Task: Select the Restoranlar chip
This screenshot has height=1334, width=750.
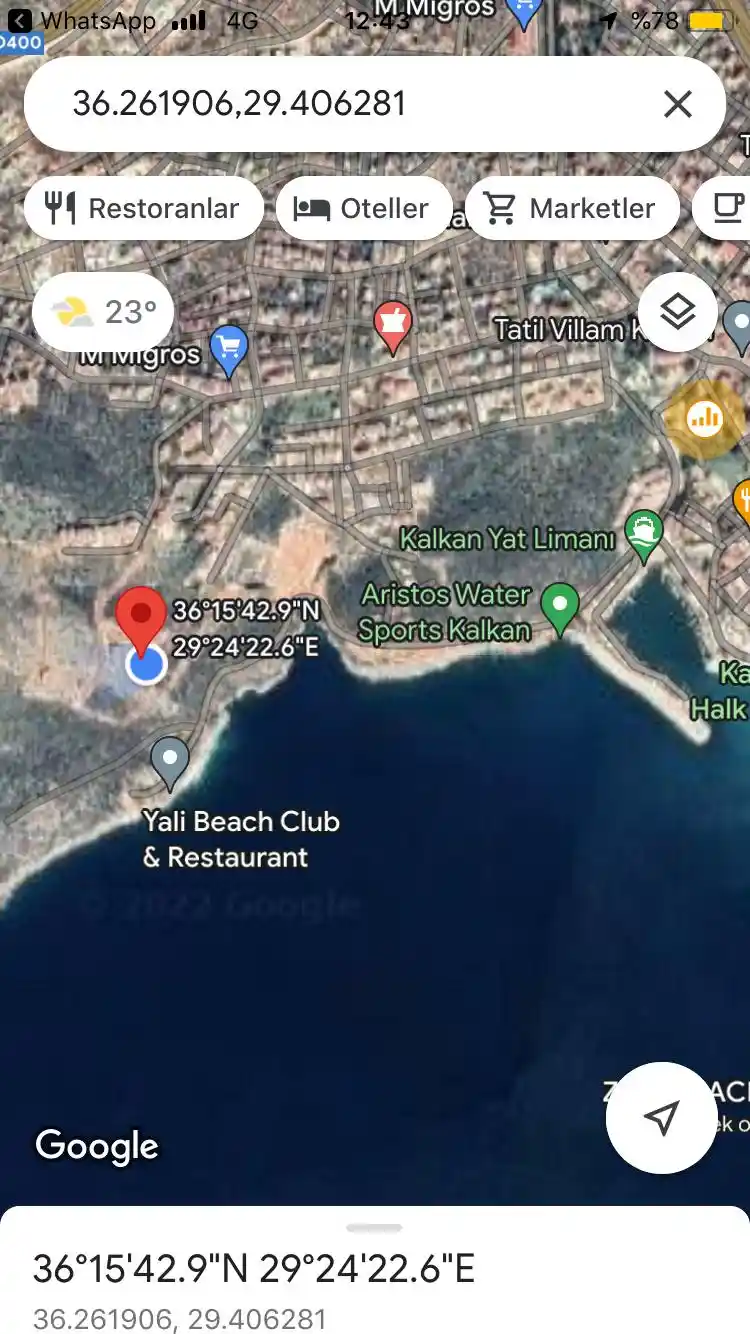Action: coord(144,208)
